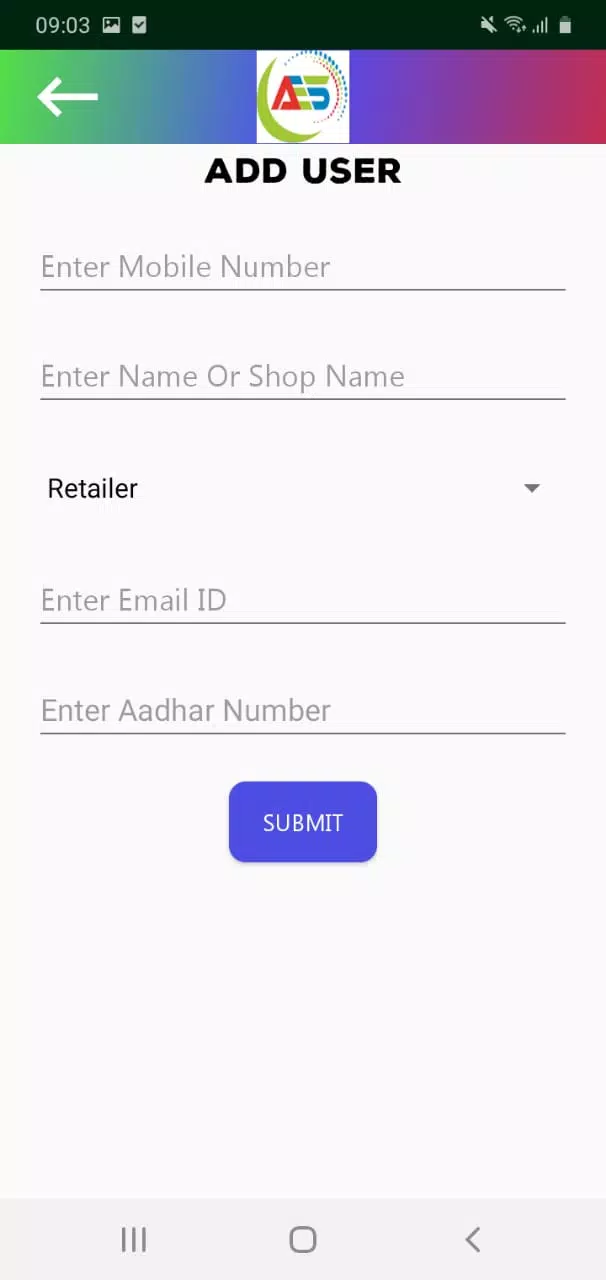This screenshot has height=1280, width=606.
Task: Open recent apps from the navigation bar
Action: coord(133,1240)
